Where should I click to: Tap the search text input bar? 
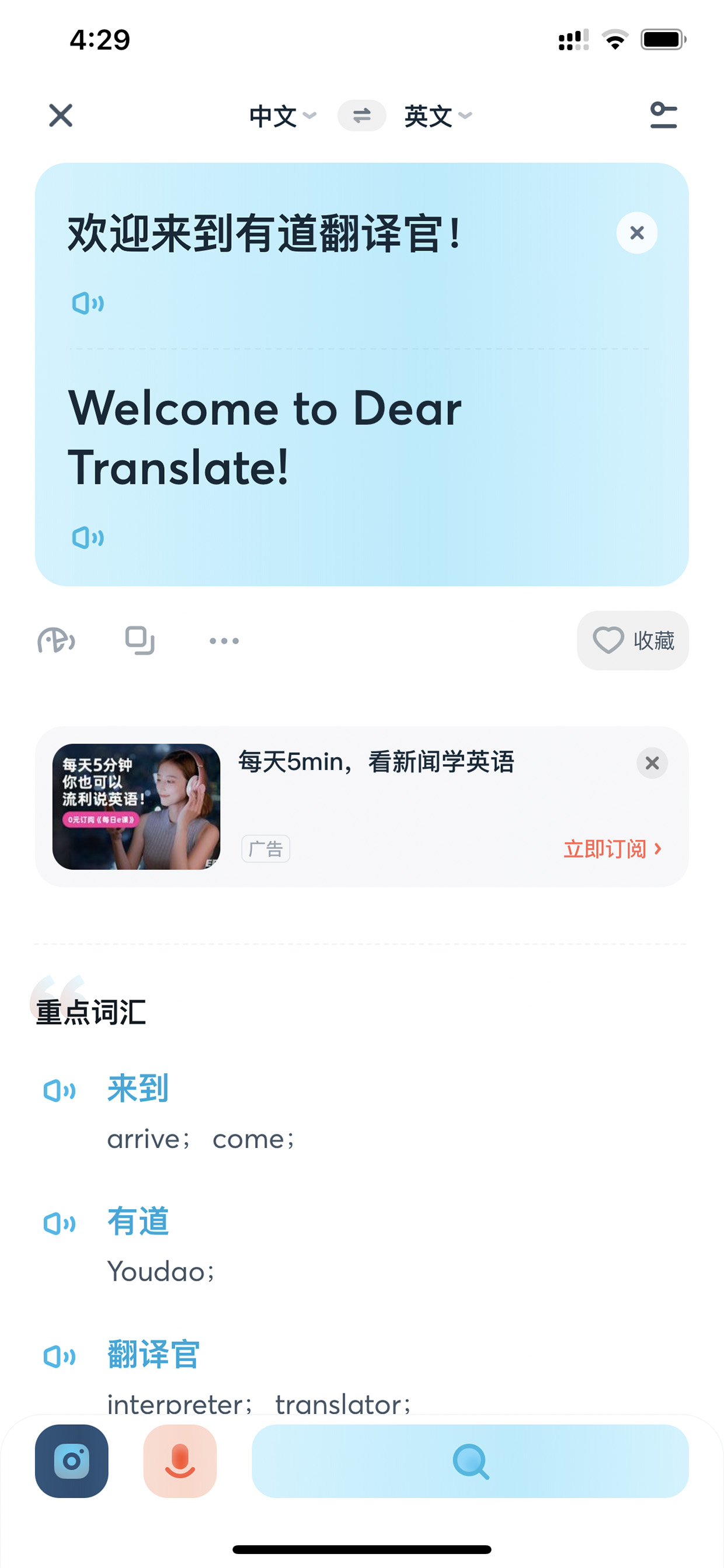click(x=470, y=1461)
